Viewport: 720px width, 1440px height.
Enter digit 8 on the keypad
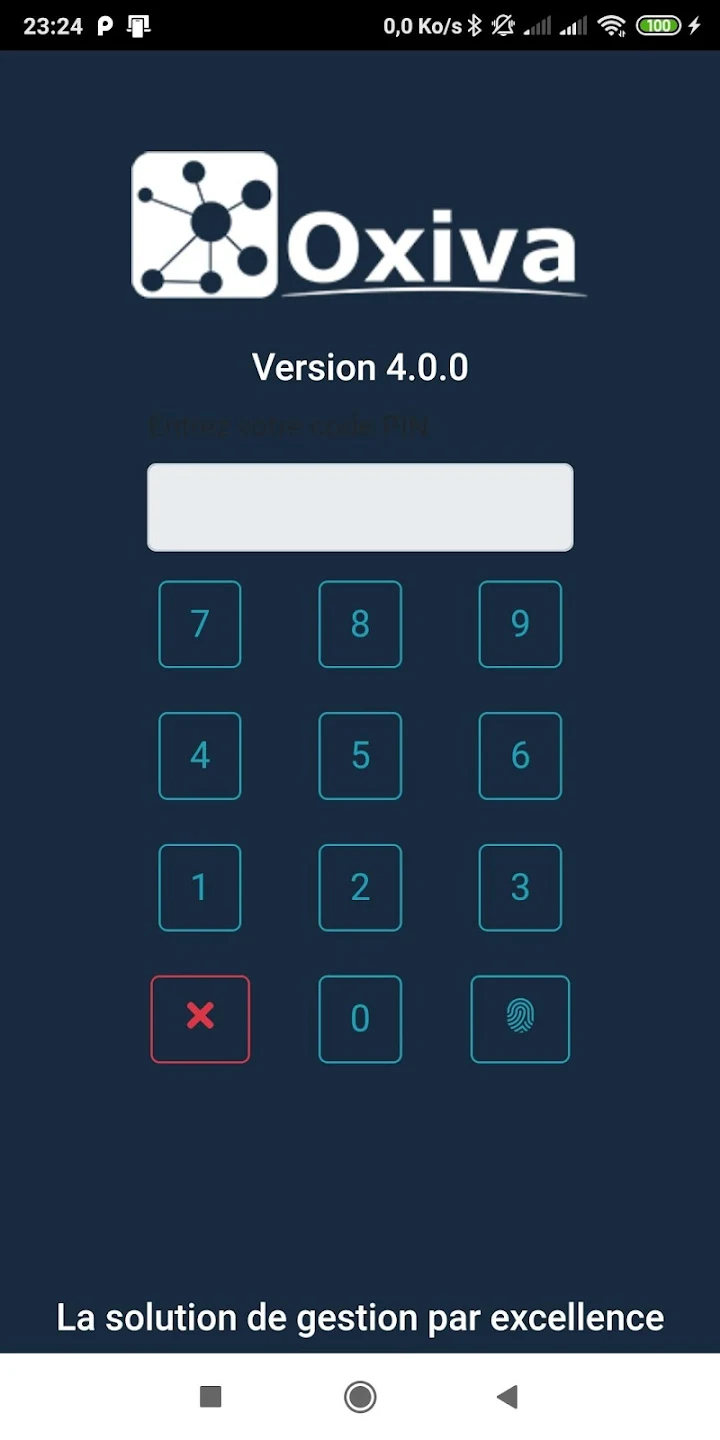[x=360, y=624]
